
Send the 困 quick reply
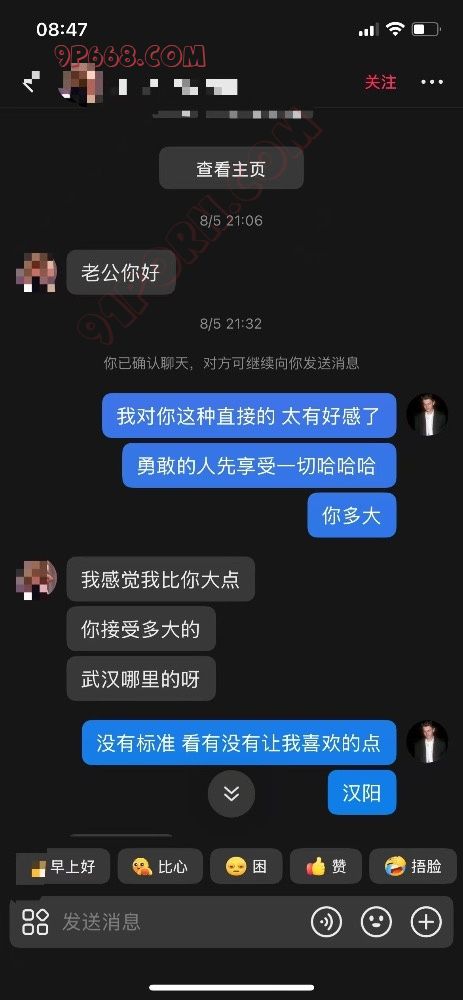coord(246,866)
